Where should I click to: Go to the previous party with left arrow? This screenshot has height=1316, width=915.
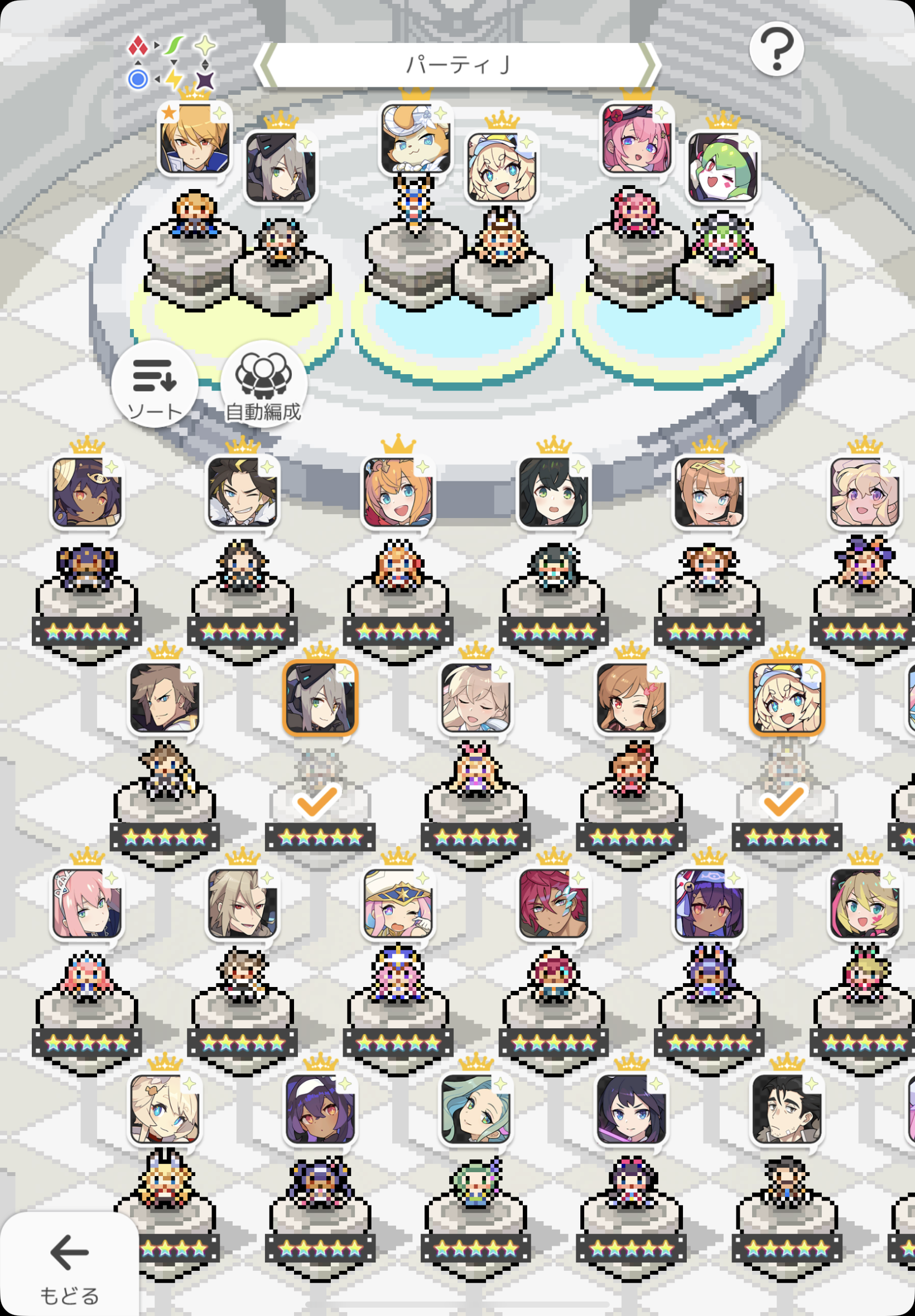pos(265,65)
